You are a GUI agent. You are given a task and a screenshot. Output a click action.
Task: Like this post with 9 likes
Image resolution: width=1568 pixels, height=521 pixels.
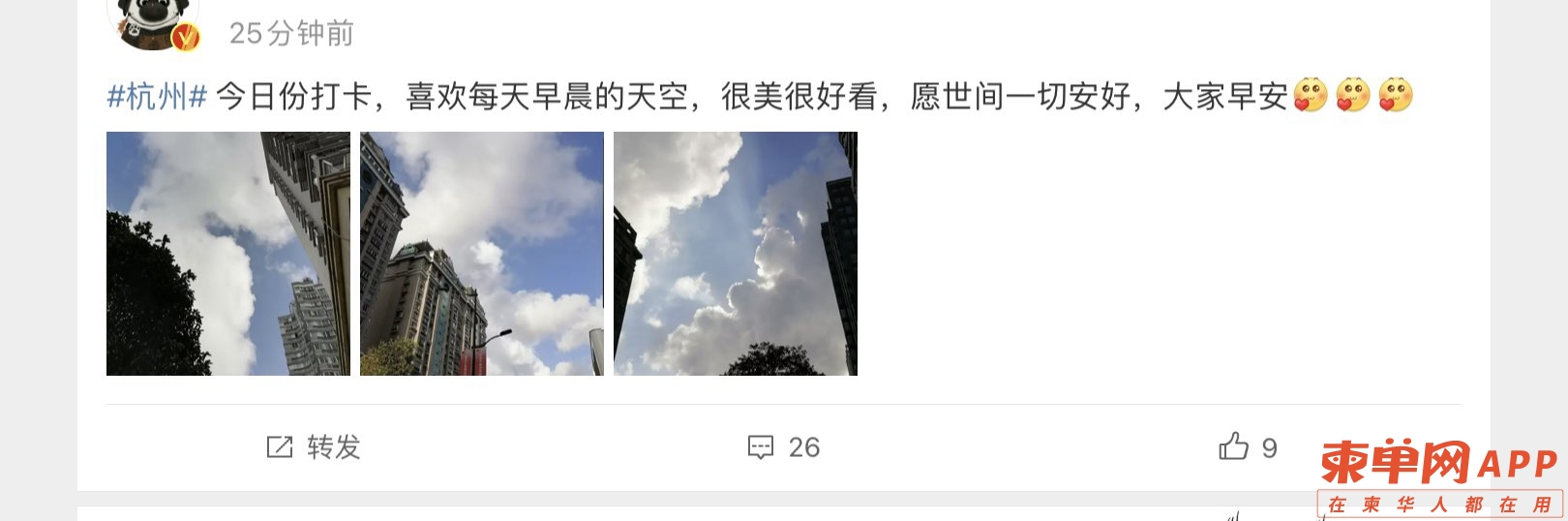pos(1248,447)
